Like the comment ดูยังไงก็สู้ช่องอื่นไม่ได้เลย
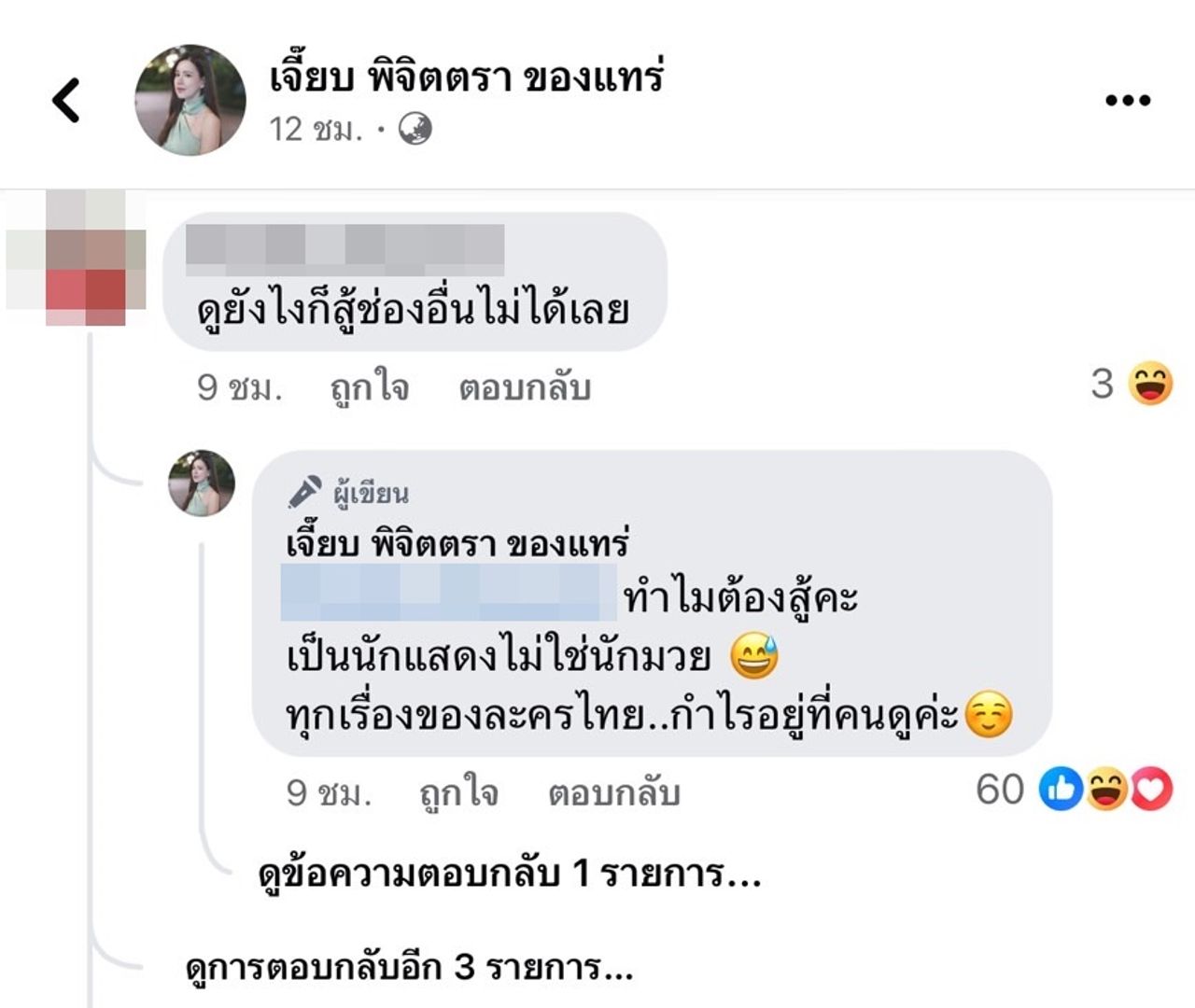 (370, 386)
